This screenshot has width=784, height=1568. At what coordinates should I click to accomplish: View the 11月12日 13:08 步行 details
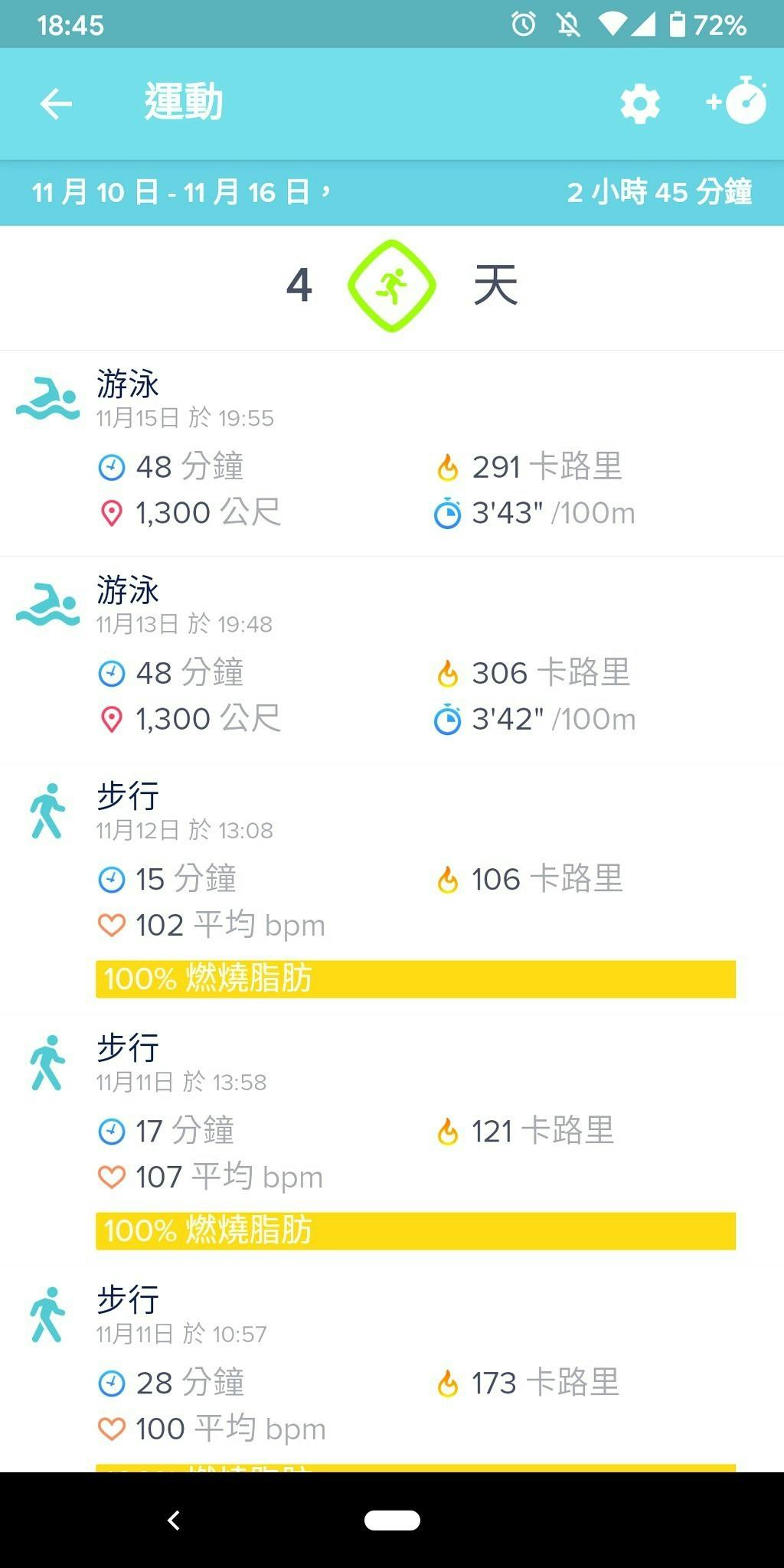(x=390, y=888)
